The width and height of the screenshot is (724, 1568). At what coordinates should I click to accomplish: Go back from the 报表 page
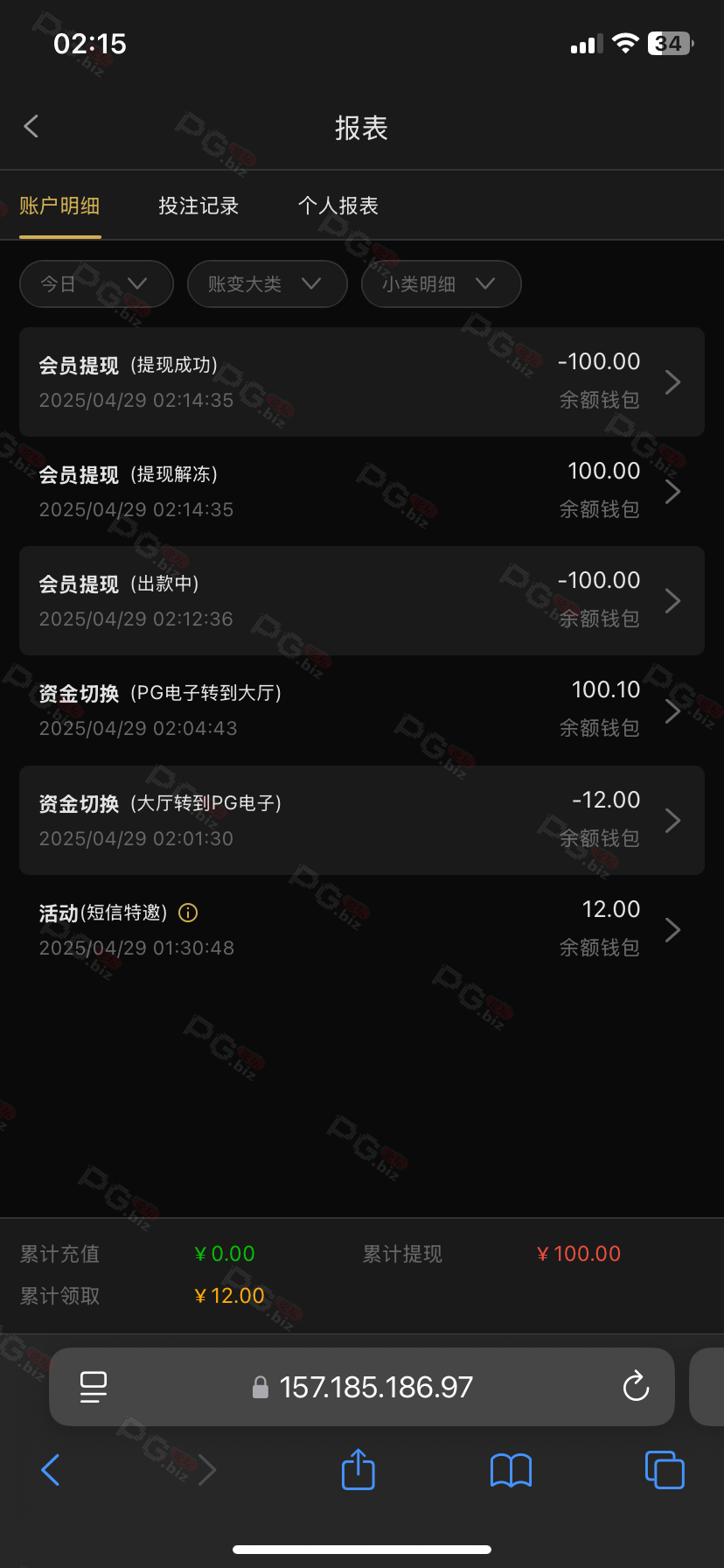(31, 127)
